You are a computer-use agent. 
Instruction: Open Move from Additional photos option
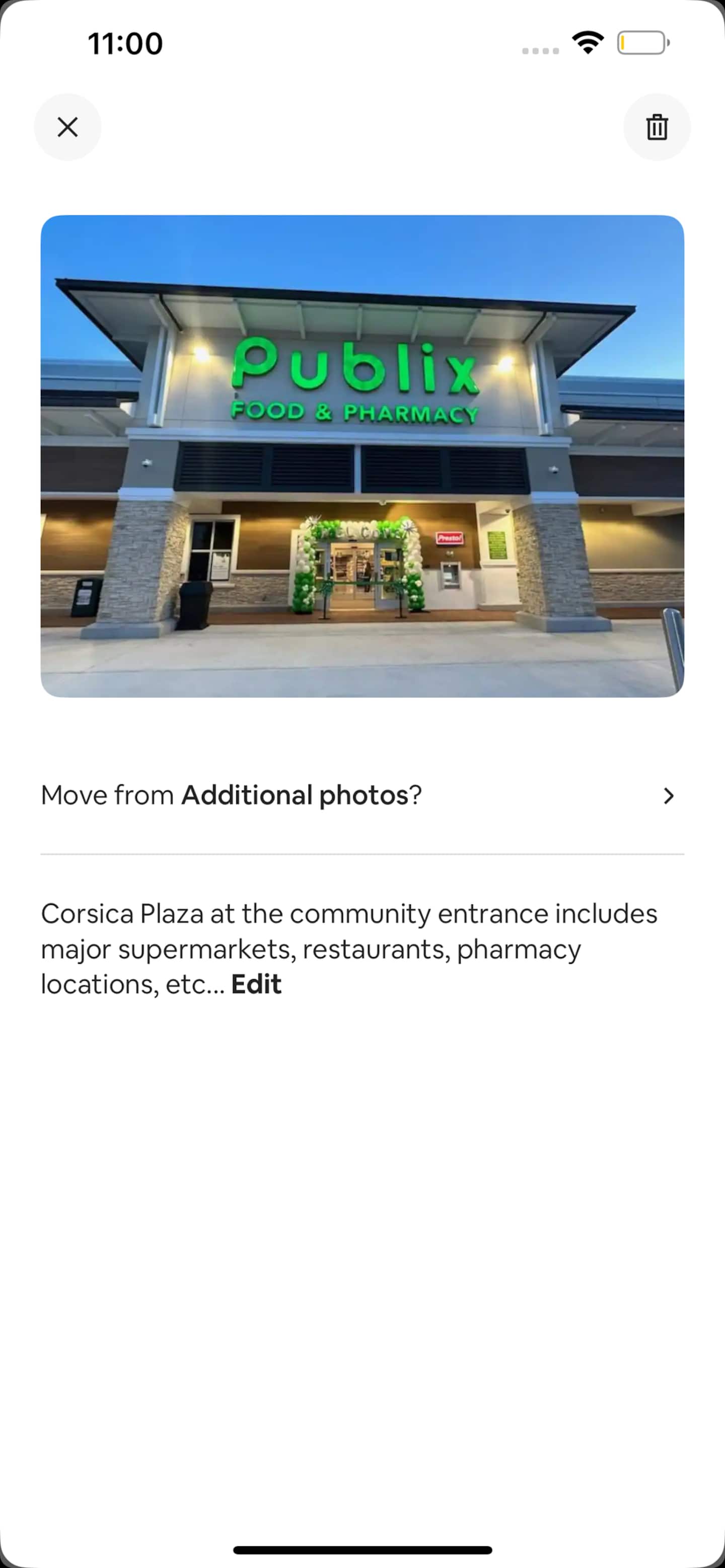[x=362, y=796]
